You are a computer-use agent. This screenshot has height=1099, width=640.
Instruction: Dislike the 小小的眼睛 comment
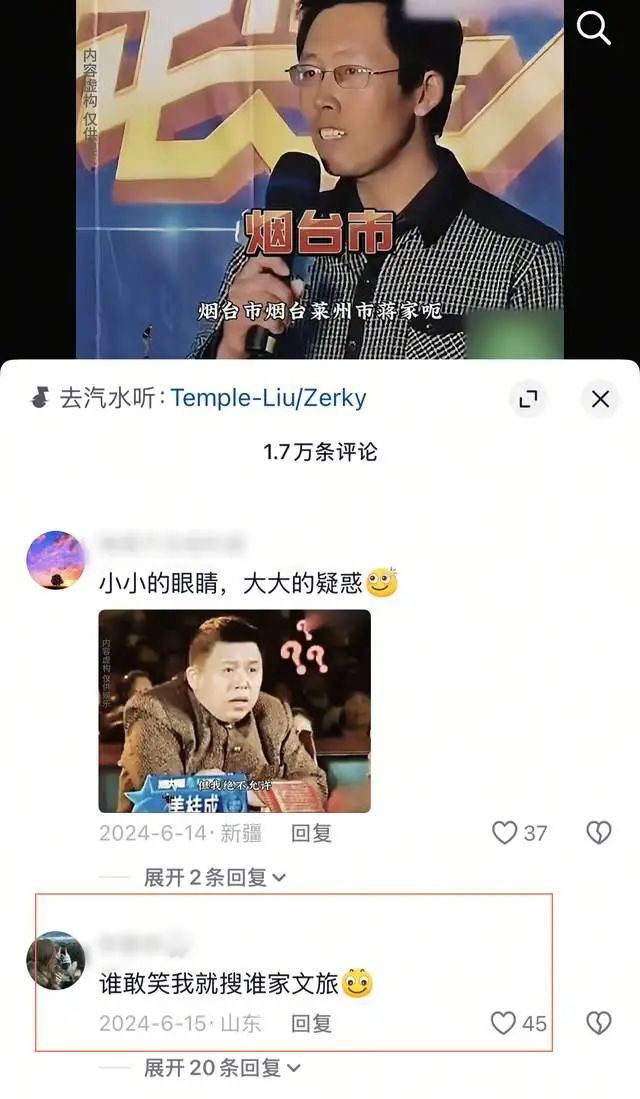[598, 833]
